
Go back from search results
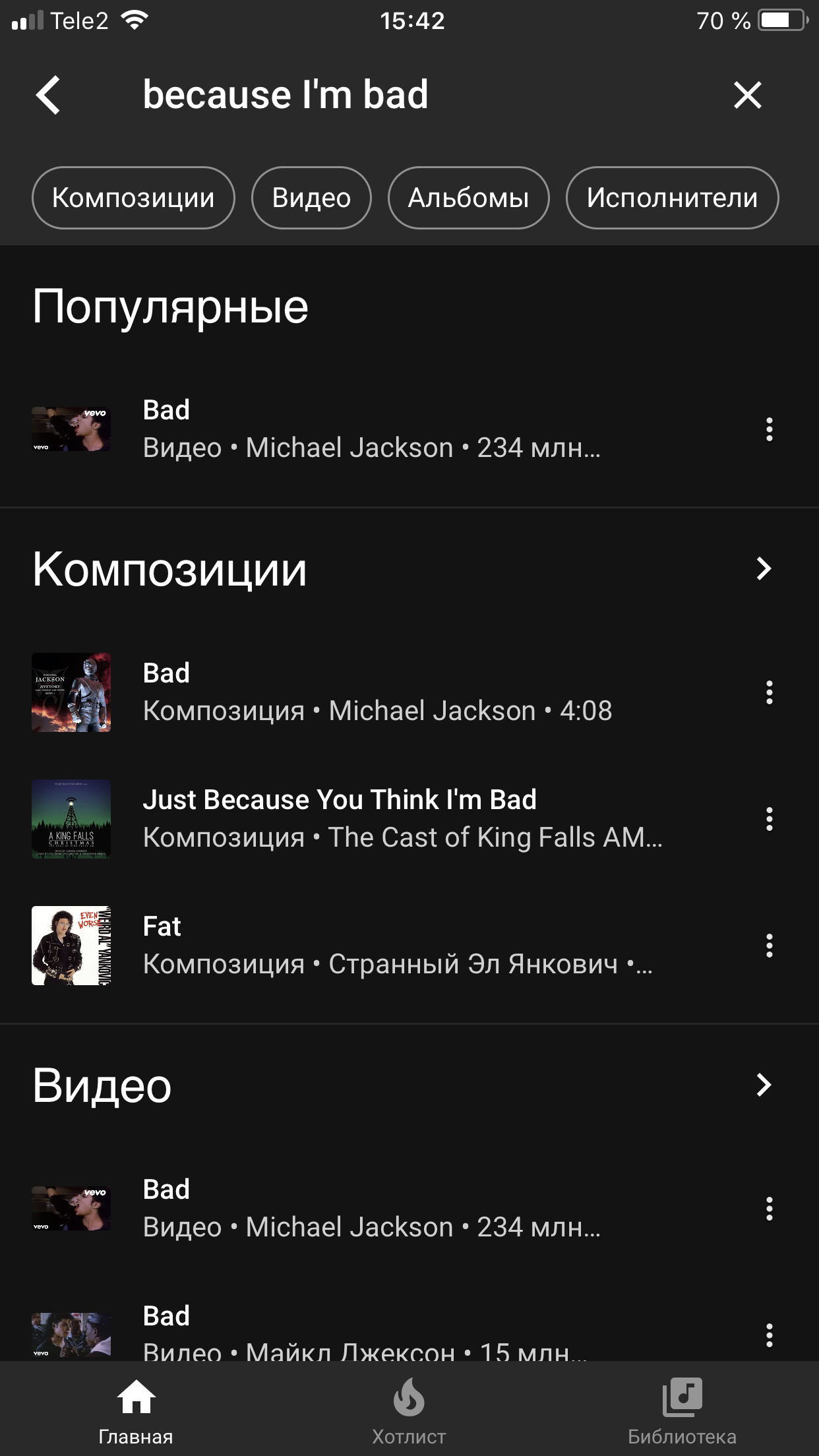(x=49, y=95)
